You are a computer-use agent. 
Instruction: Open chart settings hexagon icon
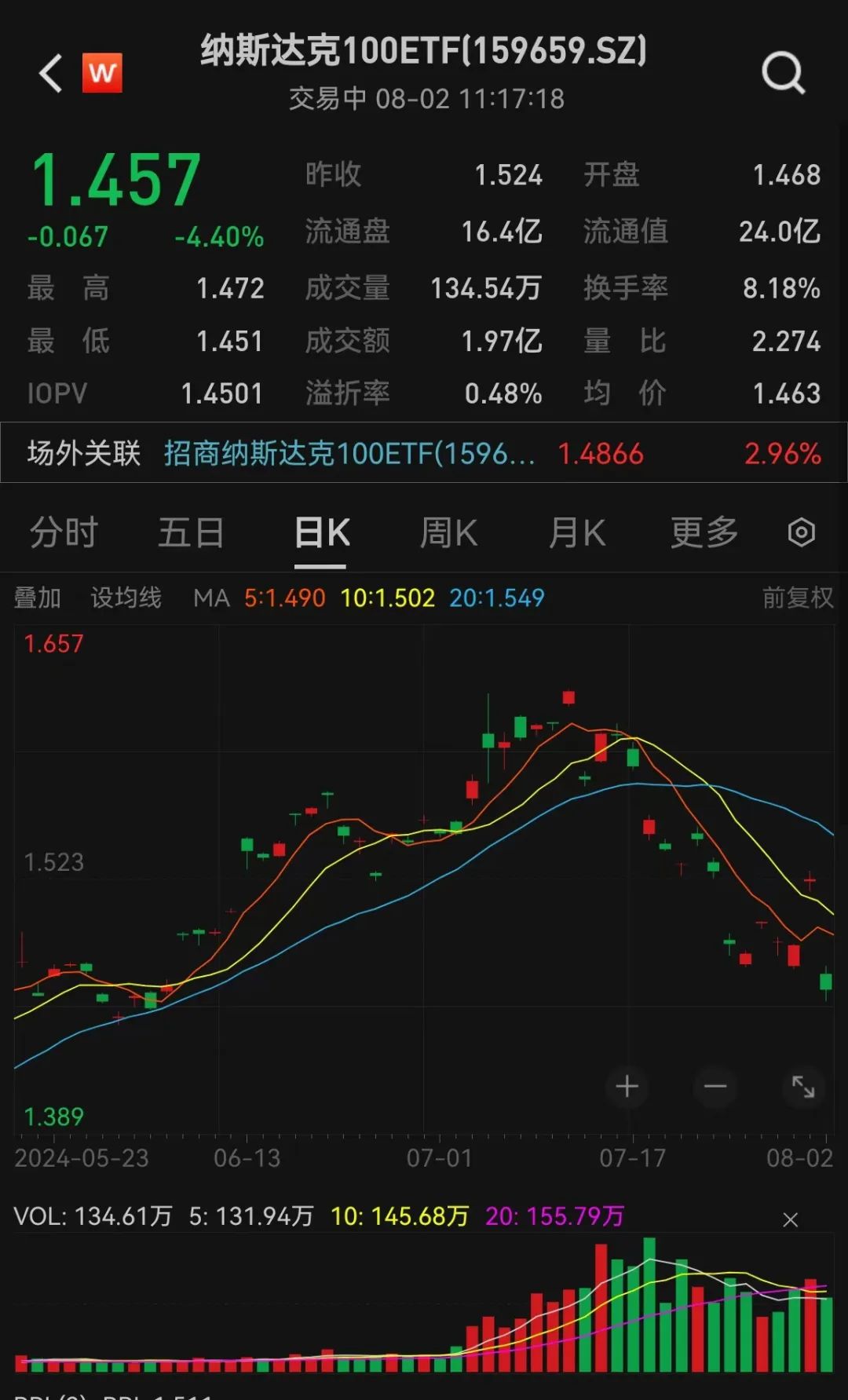[801, 532]
